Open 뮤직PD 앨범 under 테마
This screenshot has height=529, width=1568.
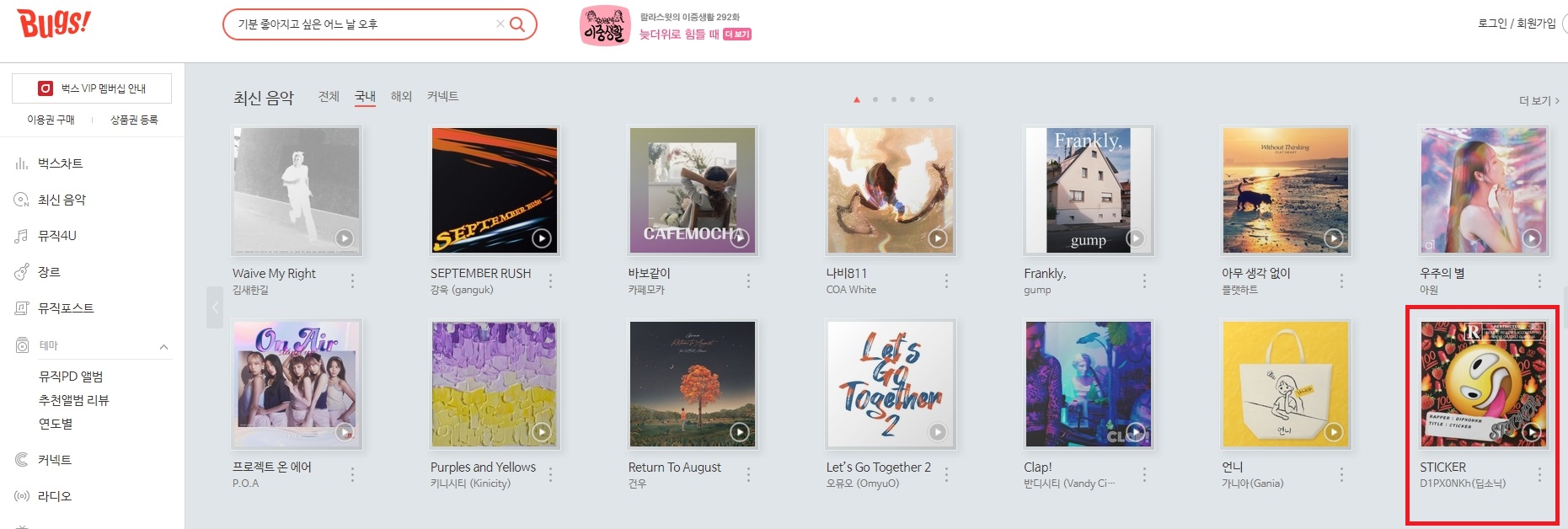point(71,377)
